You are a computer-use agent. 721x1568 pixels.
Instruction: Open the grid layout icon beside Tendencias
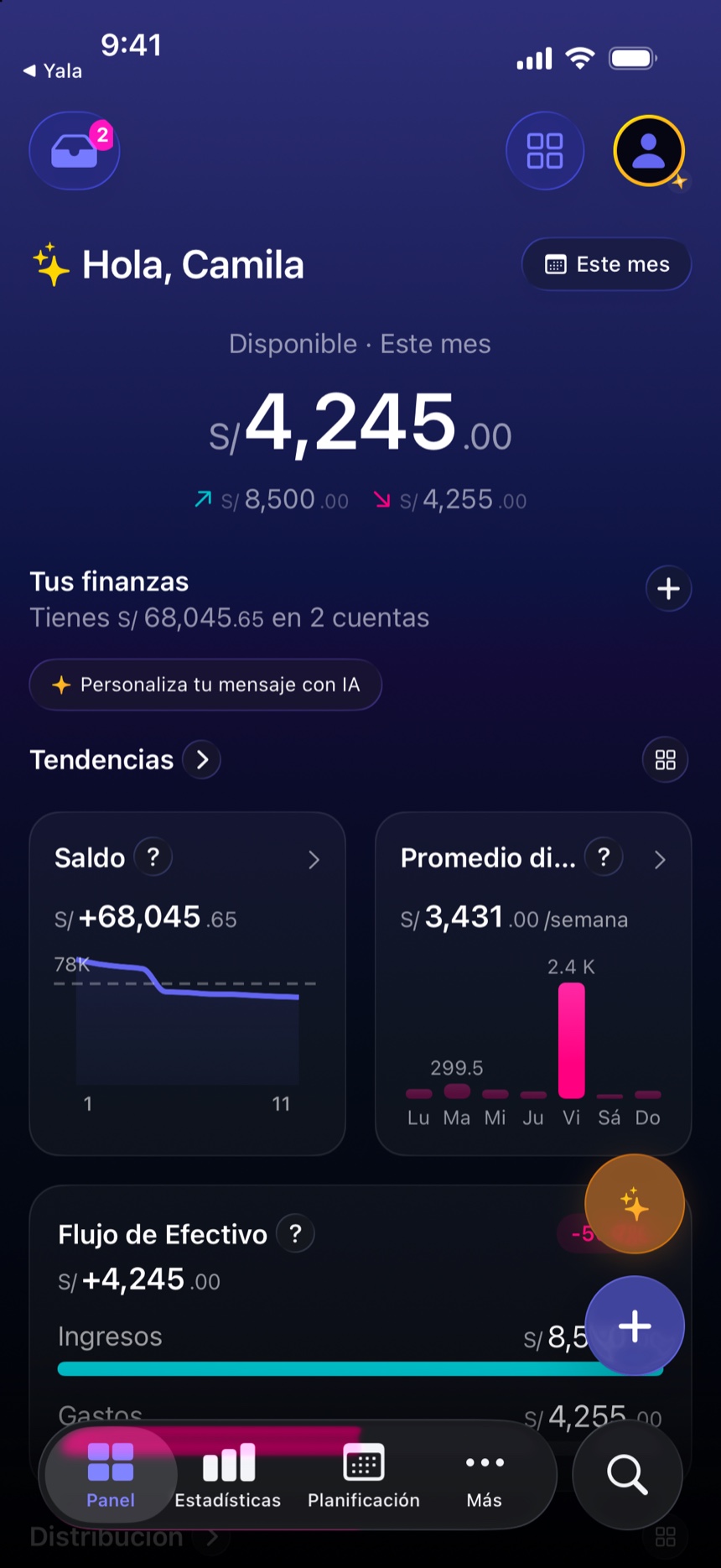666,760
